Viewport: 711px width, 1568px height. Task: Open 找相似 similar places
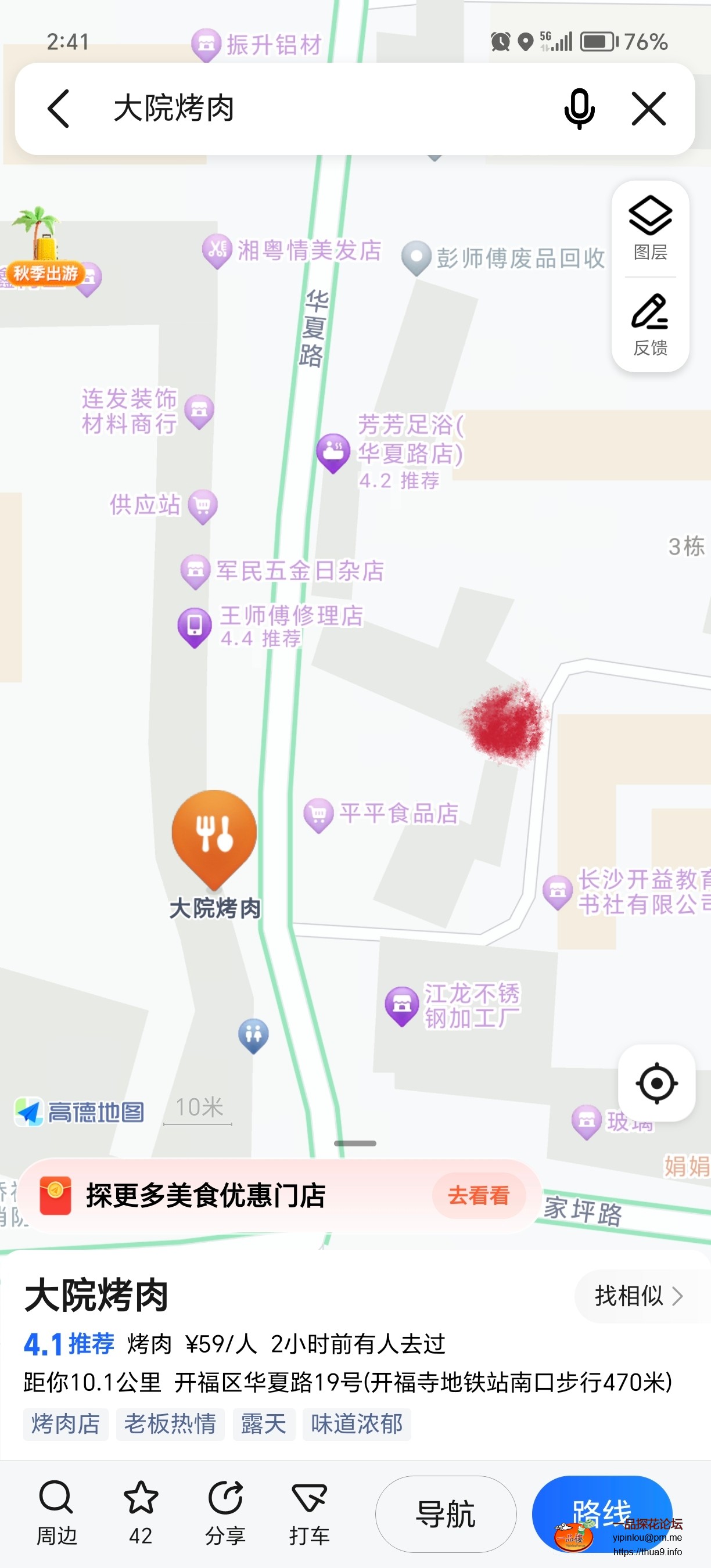637,1296
